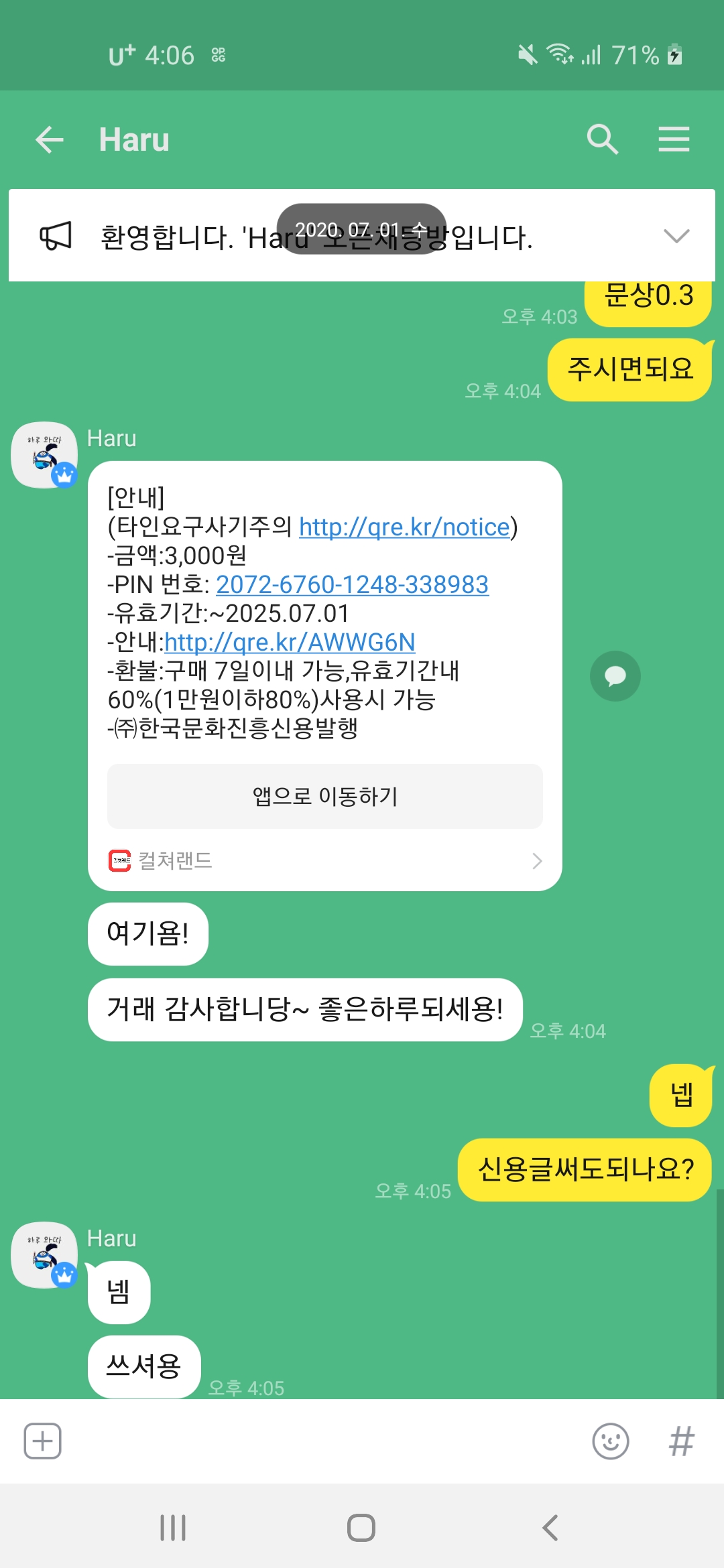Open the chat room hamburger menu
The width and height of the screenshot is (724, 1568).
point(673,139)
